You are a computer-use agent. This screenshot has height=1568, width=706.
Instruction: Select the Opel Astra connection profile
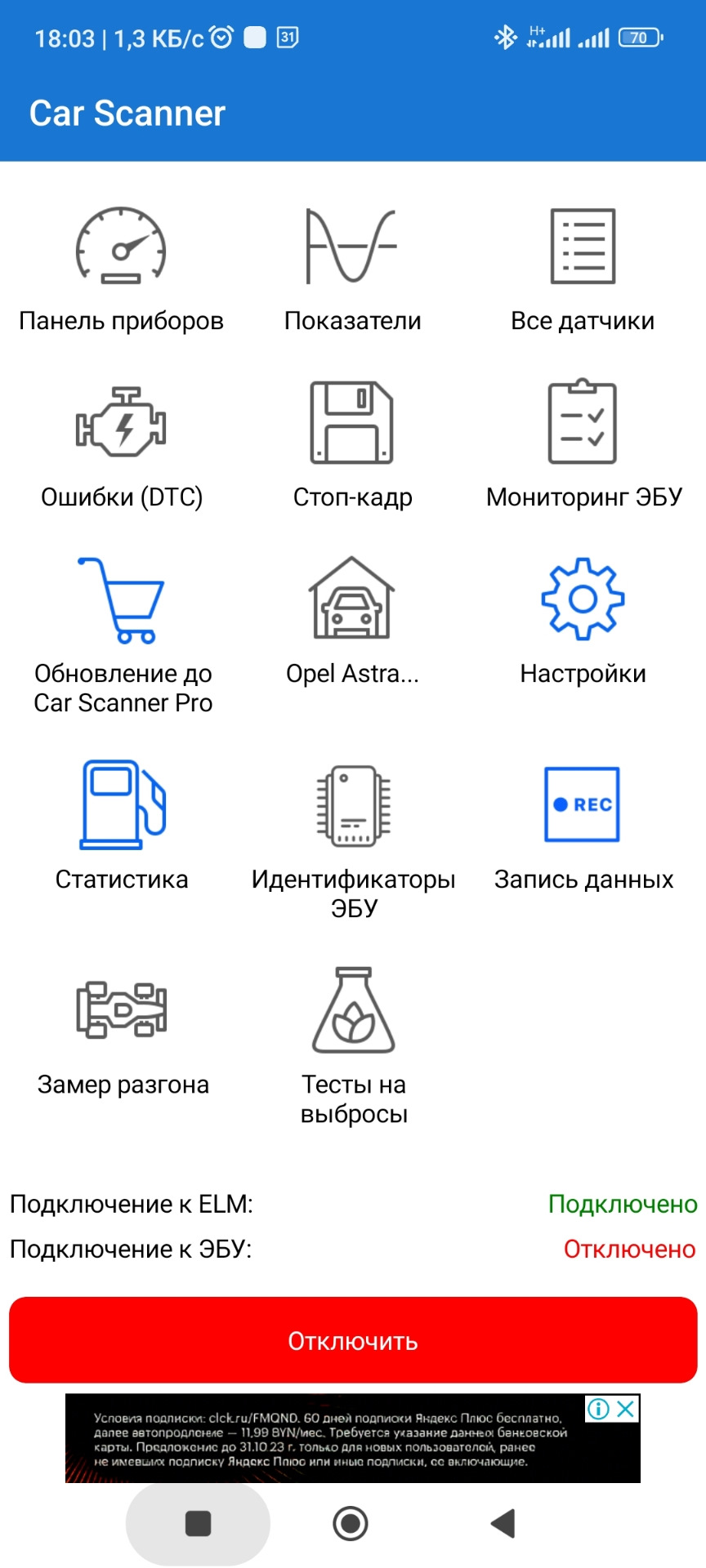[x=352, y=621]
